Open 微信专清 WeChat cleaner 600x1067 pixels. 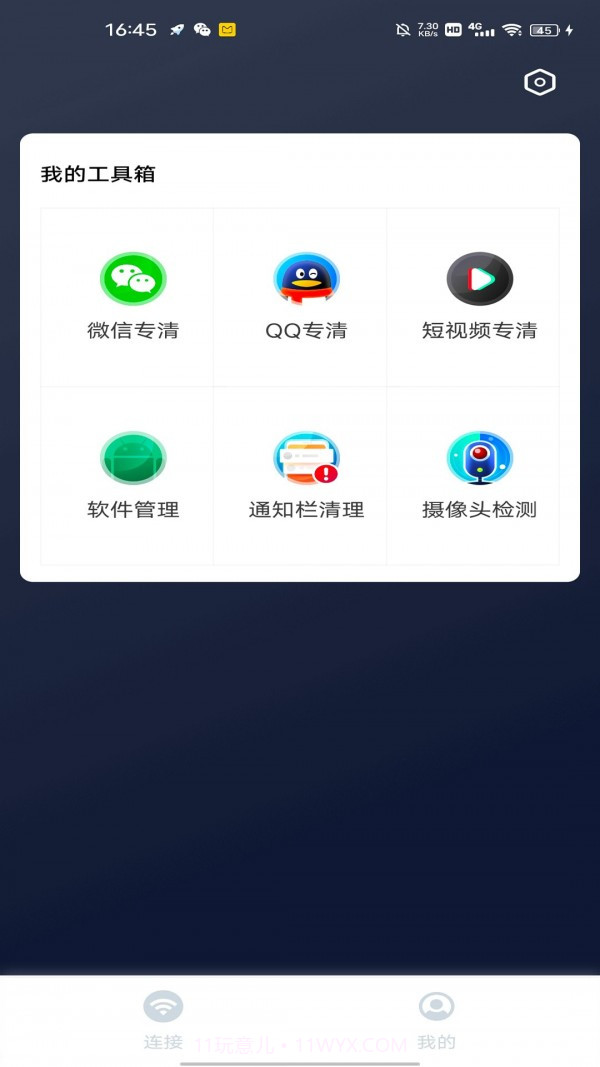coord(133,297)
